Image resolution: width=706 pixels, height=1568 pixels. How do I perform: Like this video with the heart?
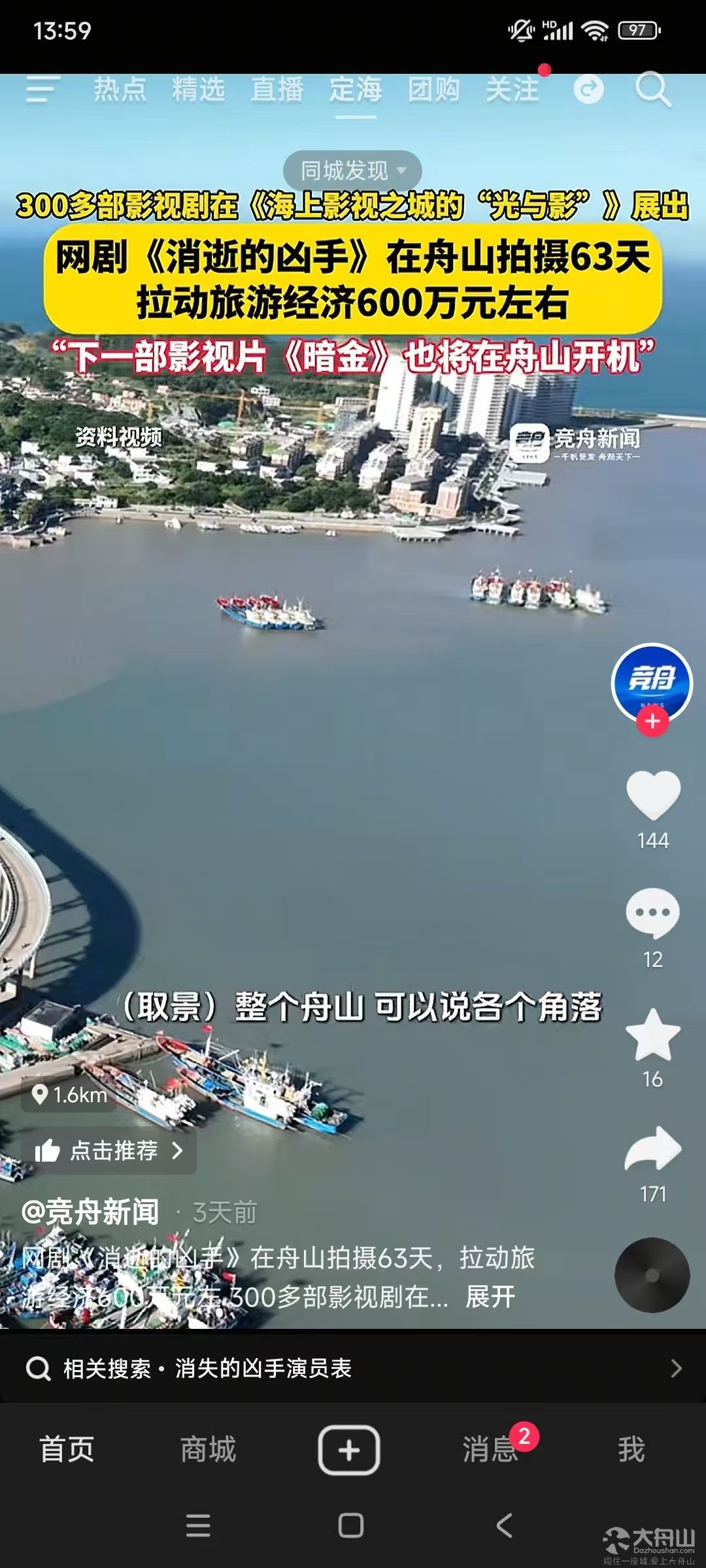click(653, 794)
